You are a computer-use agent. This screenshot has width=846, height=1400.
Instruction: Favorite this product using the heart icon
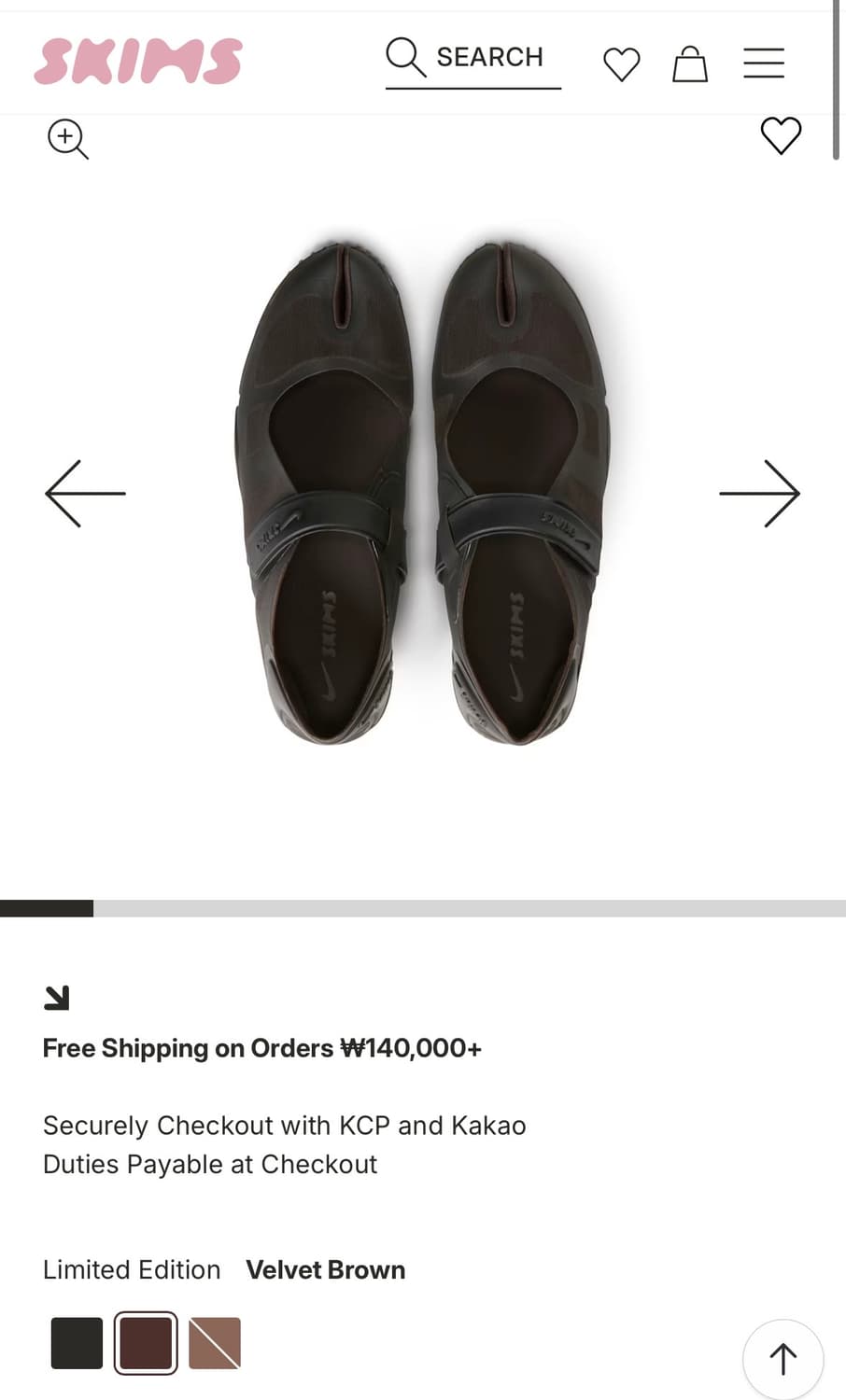(781, 135)
